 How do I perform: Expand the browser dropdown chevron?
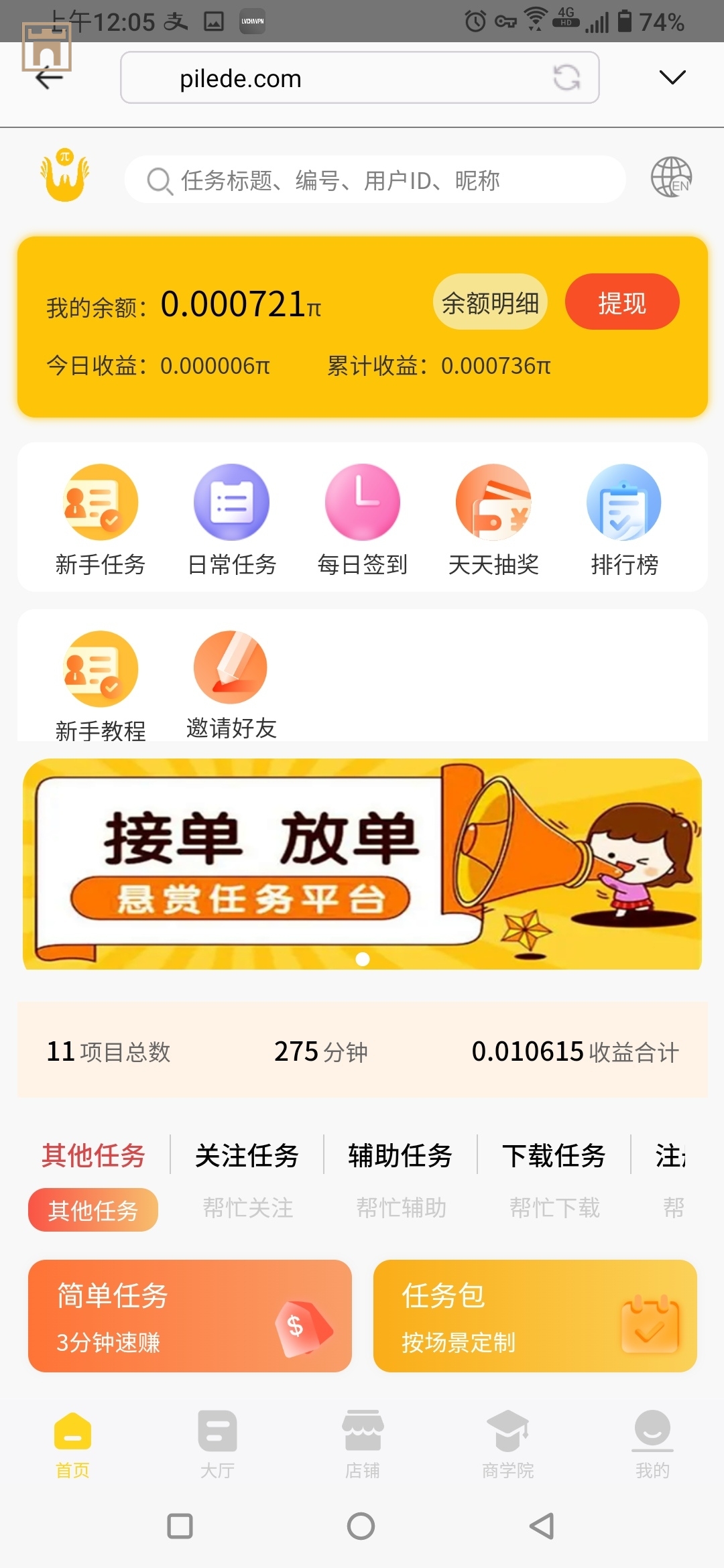(x=672, y=78)
